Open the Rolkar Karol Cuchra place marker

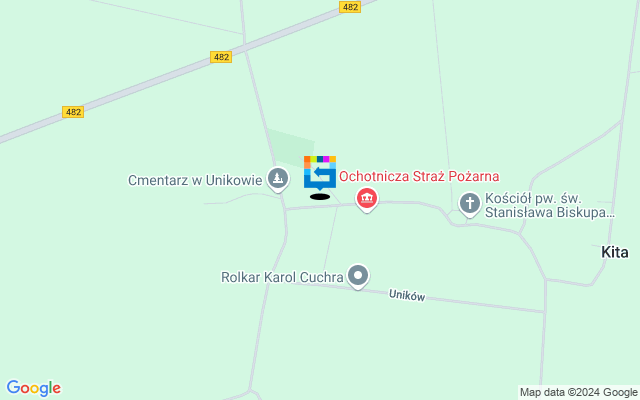(x=359, y=276)
